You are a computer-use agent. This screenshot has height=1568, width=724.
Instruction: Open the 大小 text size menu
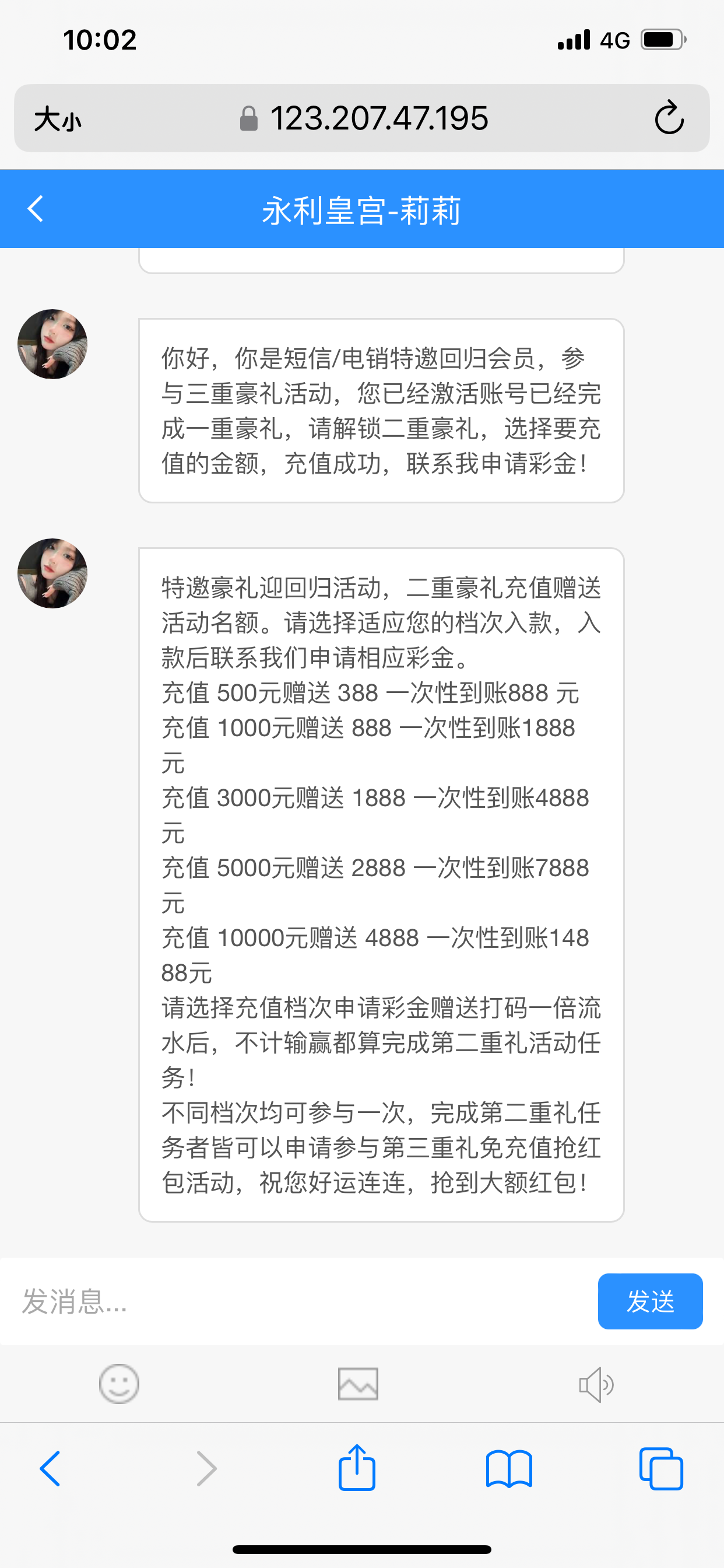(x=57, y=118)
